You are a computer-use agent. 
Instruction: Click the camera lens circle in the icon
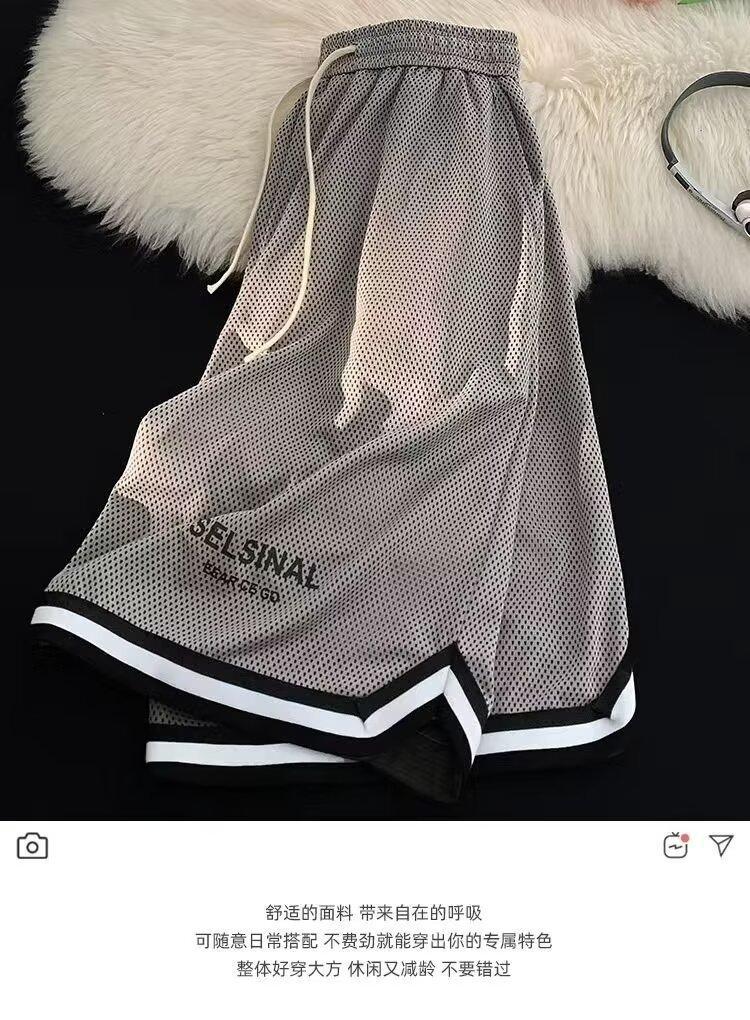tap(32, 849)
